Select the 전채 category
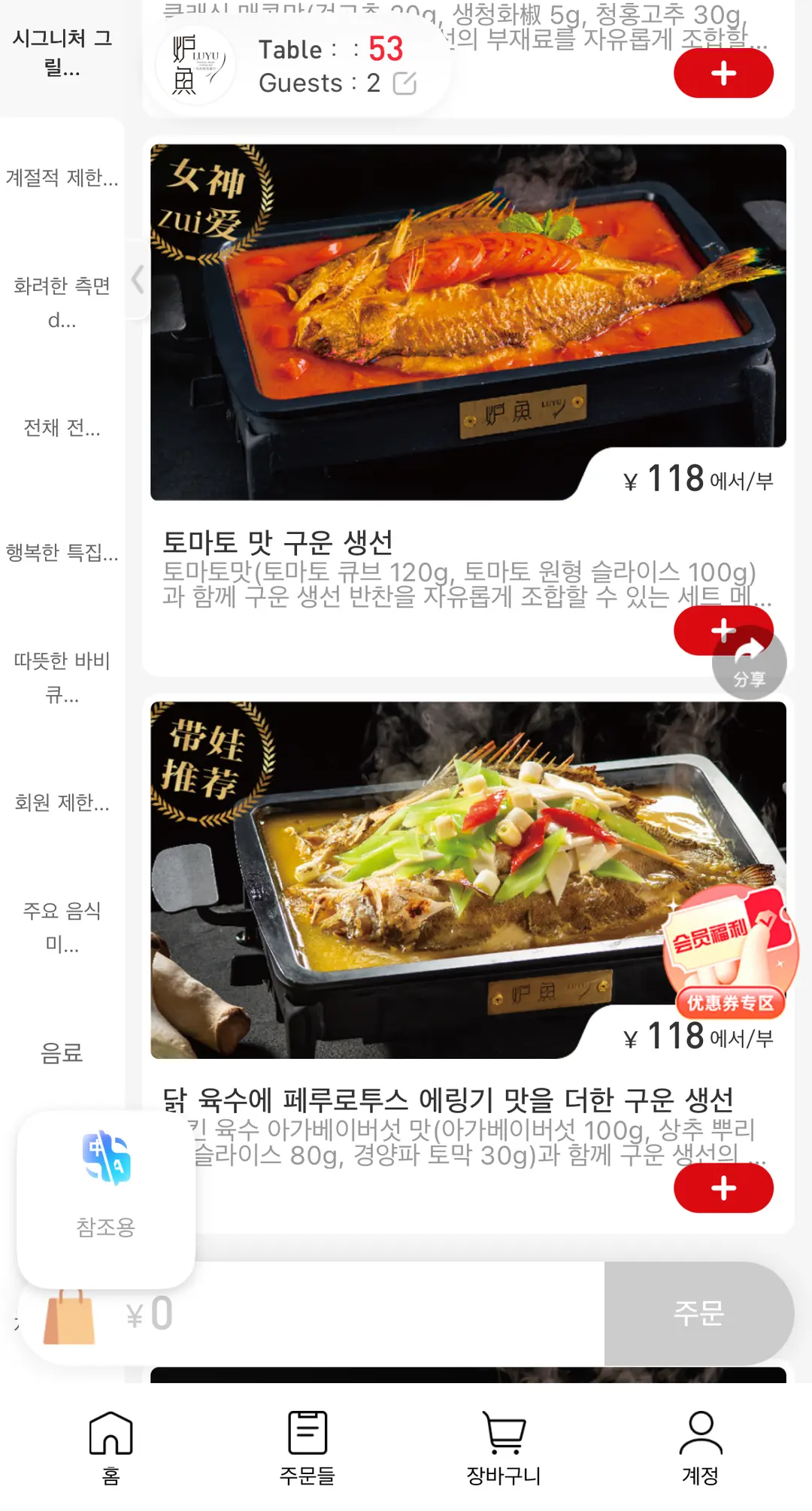 [x=62, y=427]
